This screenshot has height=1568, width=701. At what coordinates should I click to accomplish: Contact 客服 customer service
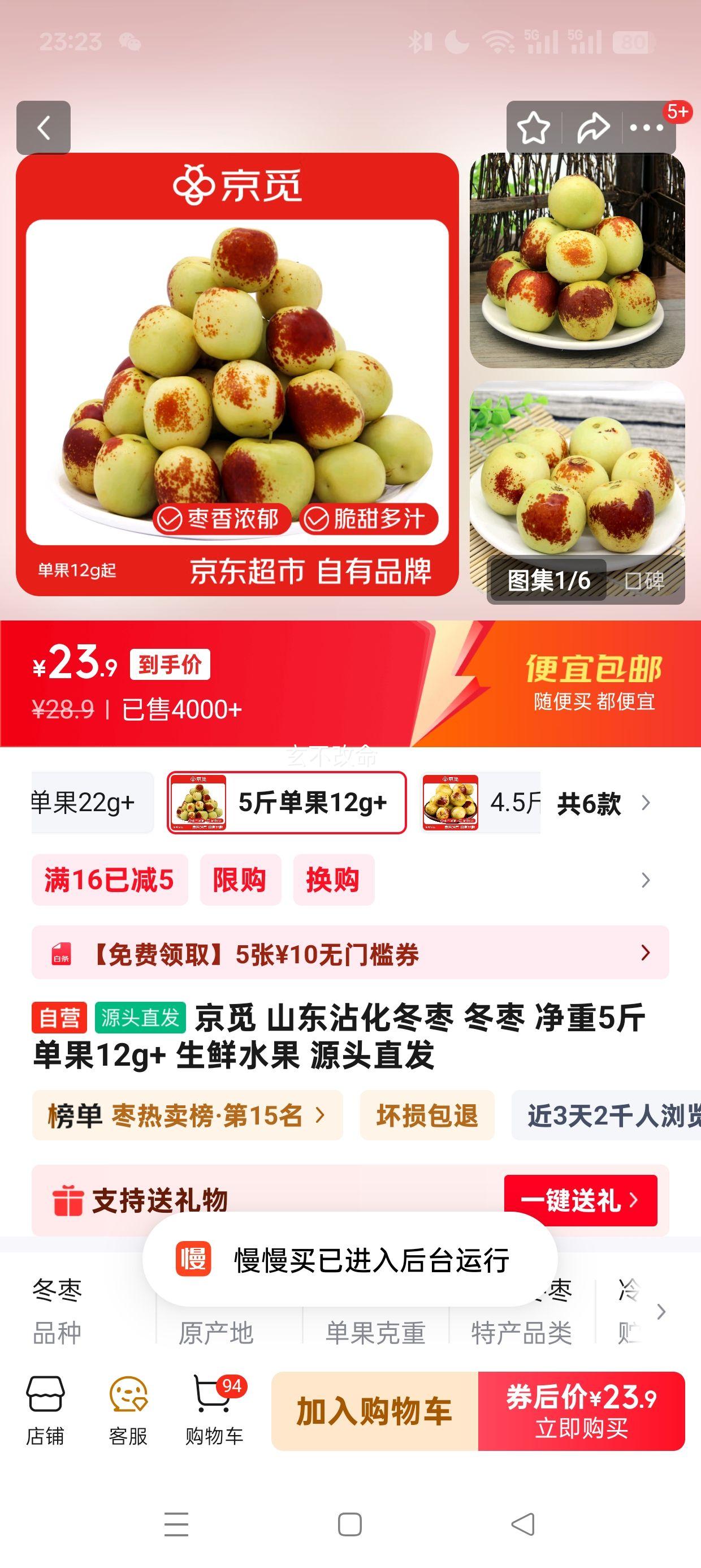128,1410
